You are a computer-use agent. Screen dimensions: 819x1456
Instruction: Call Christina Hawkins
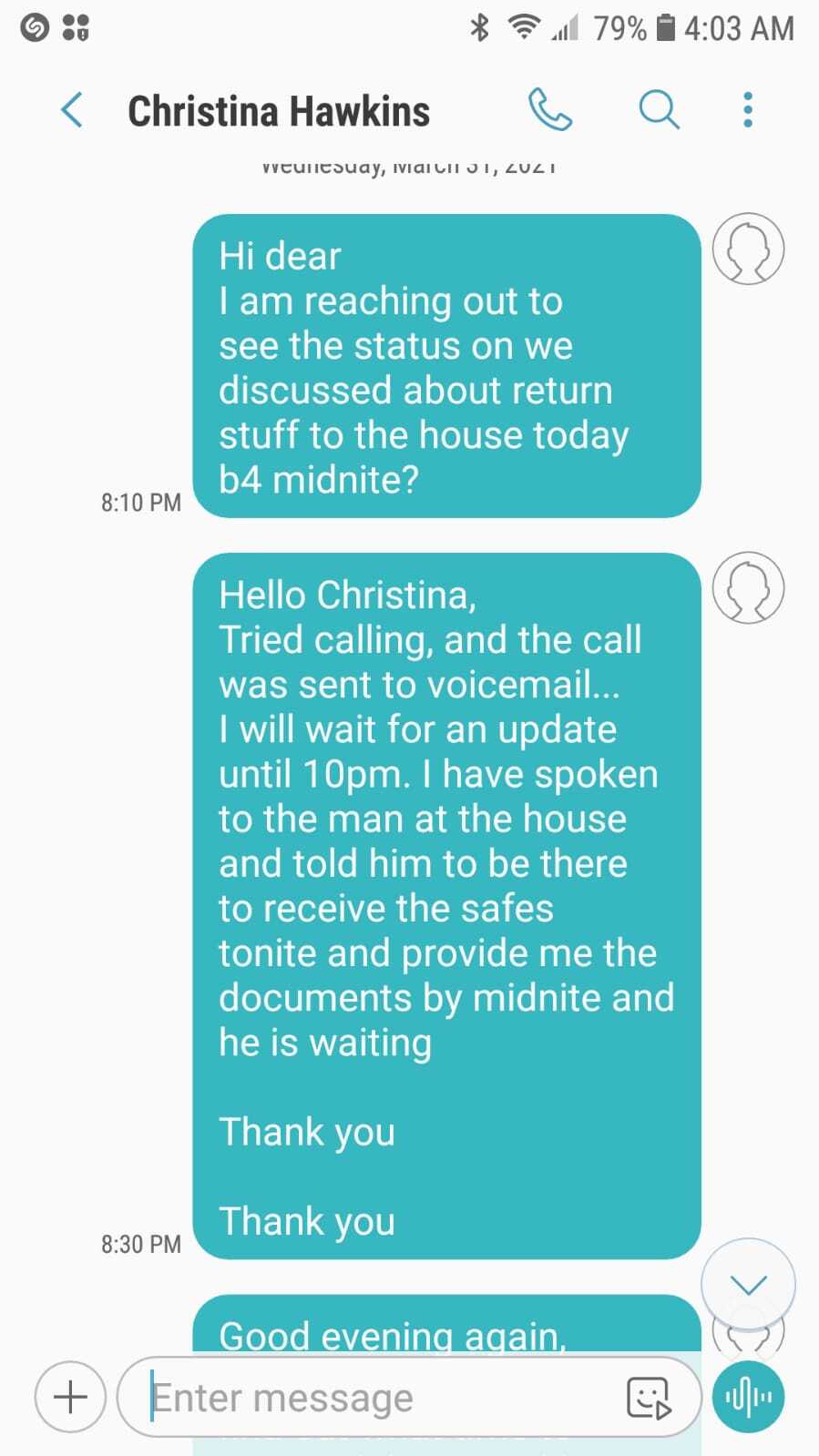pos(550,110)
